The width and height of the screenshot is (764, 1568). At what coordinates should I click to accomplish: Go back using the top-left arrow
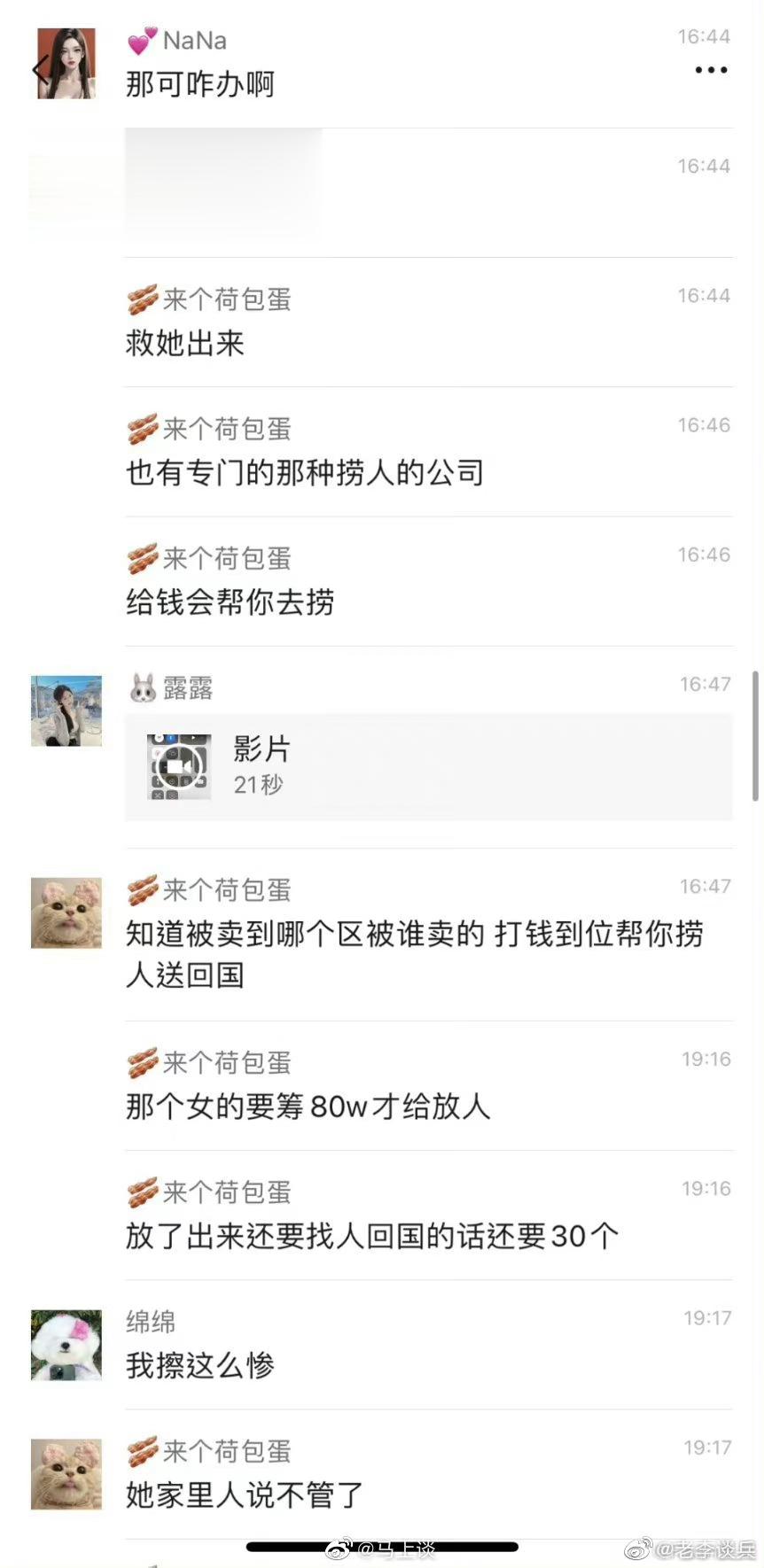[x=39, y=69]
